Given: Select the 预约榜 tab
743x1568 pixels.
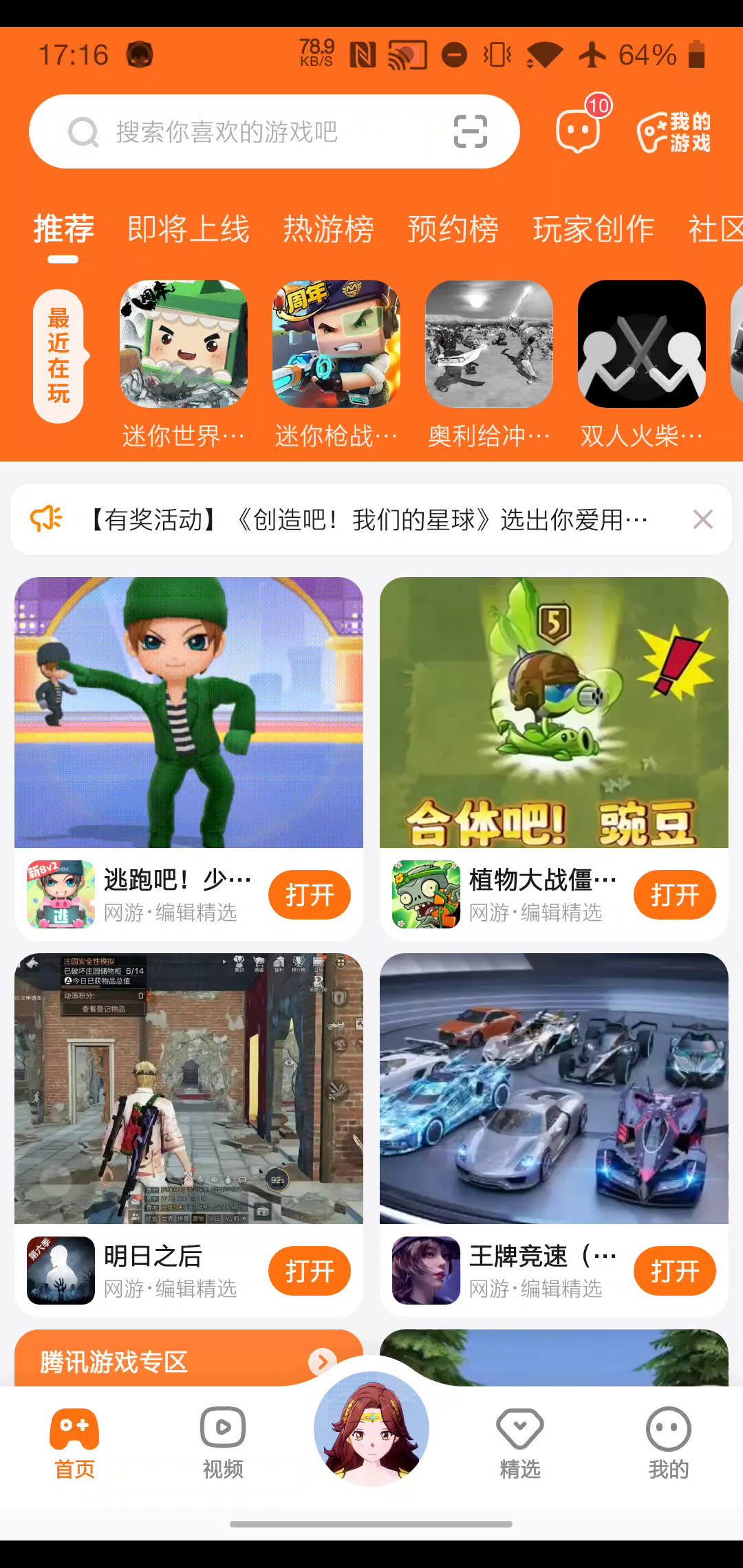Looking at the screenshot, I should click(x=453, y=229).
